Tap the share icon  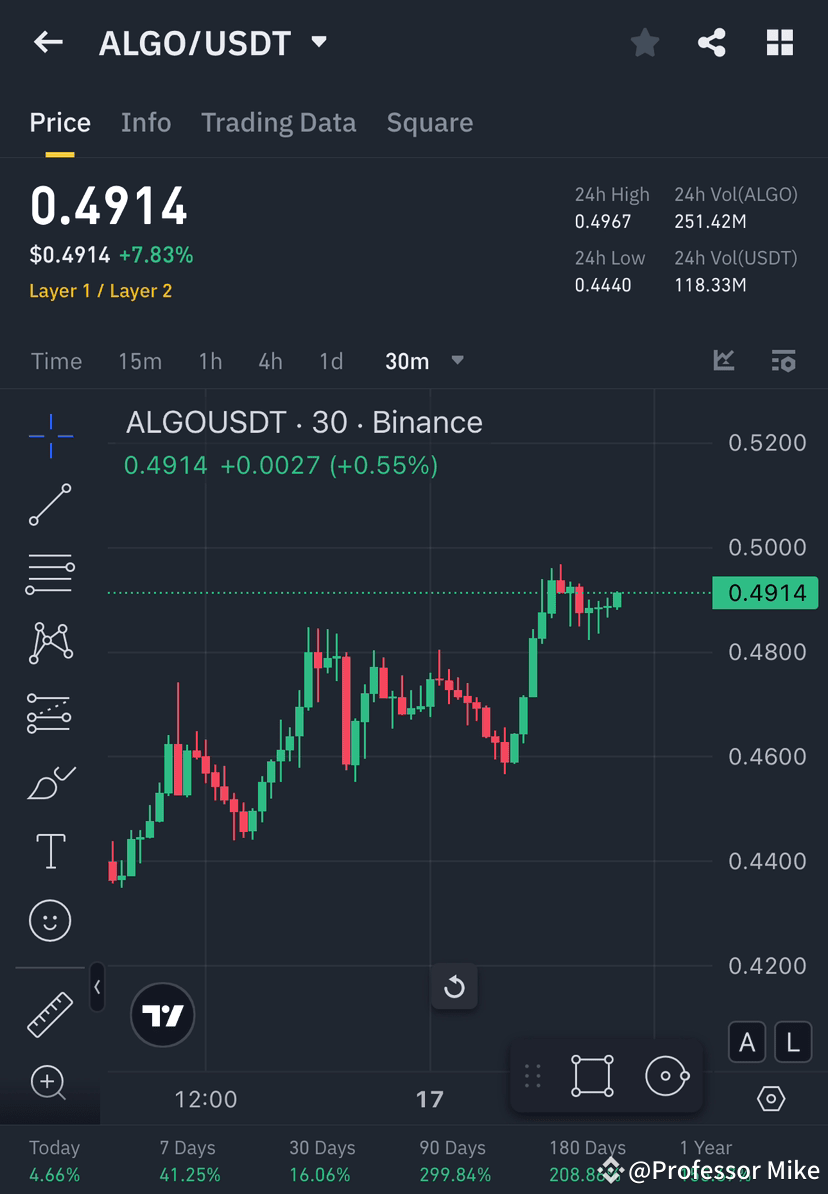pyautogui.click(x=712, y=42)
